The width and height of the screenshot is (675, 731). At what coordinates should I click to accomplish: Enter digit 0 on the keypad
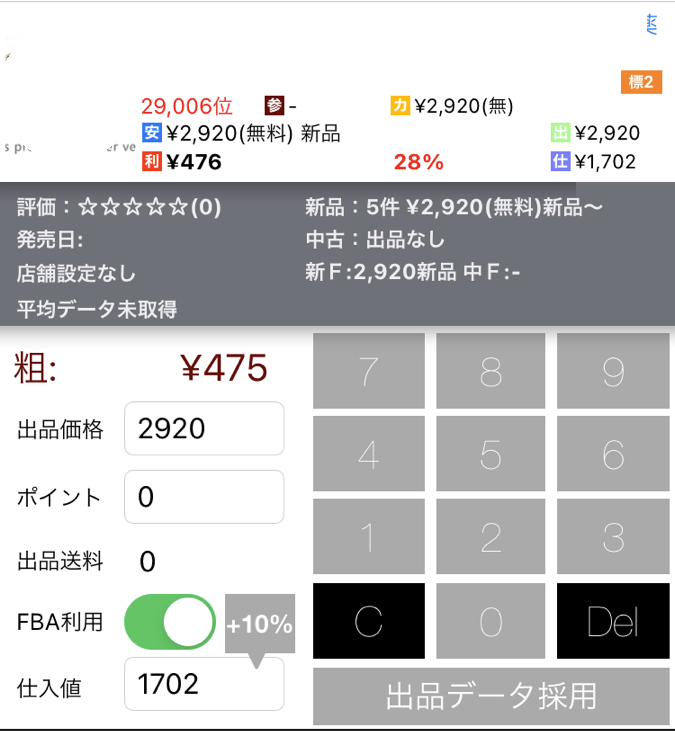pyautogui.click(x=491, y=621)
